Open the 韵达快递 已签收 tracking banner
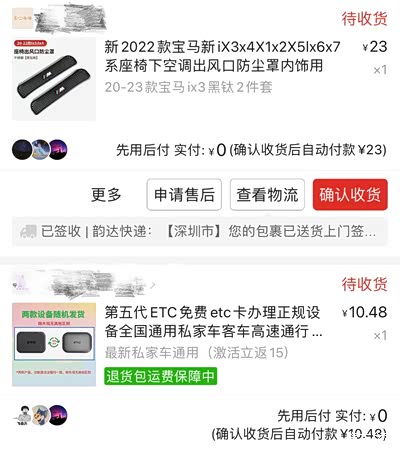This screenshot has width=400, height=449. [200, 232]
